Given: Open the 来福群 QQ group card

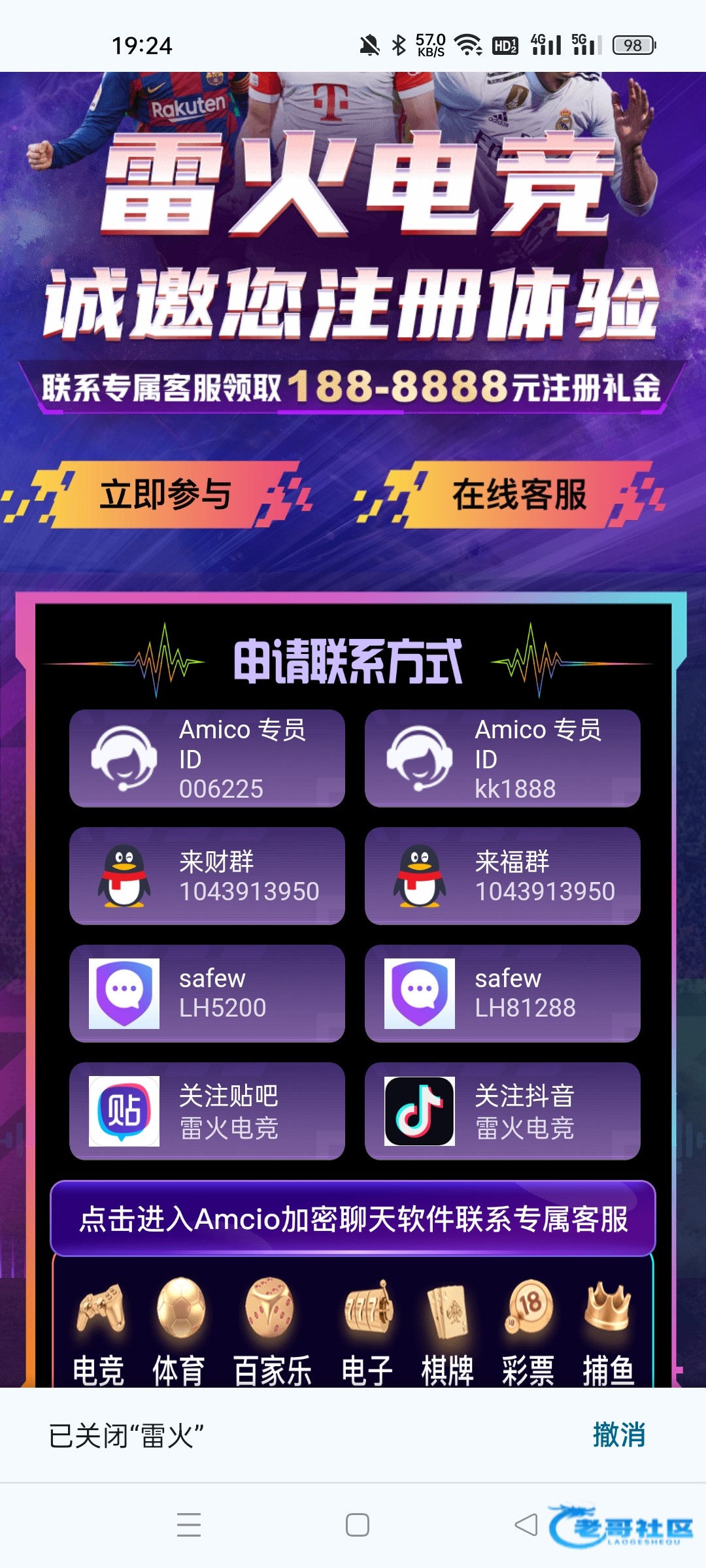Looking at the screenshot, I should coord(502,876).
